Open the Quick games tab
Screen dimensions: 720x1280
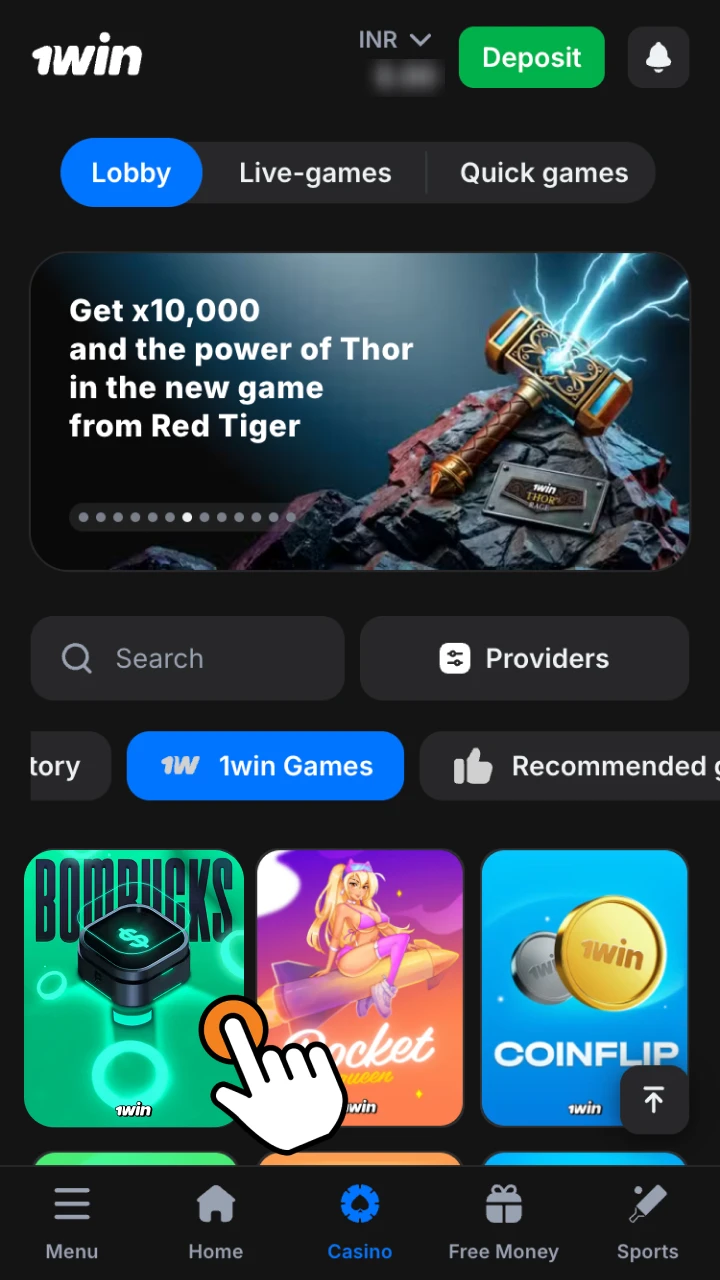(544, 172)
